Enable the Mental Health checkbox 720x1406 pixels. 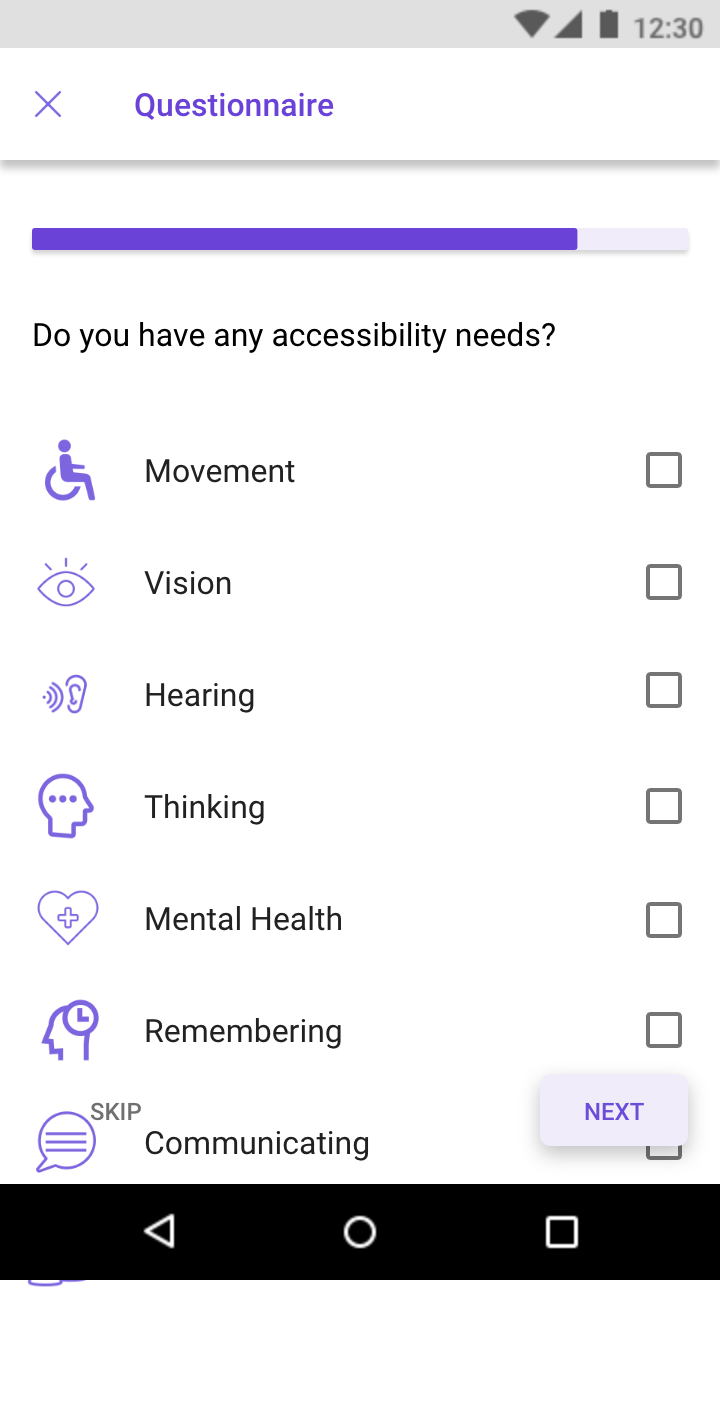point(664,920)
